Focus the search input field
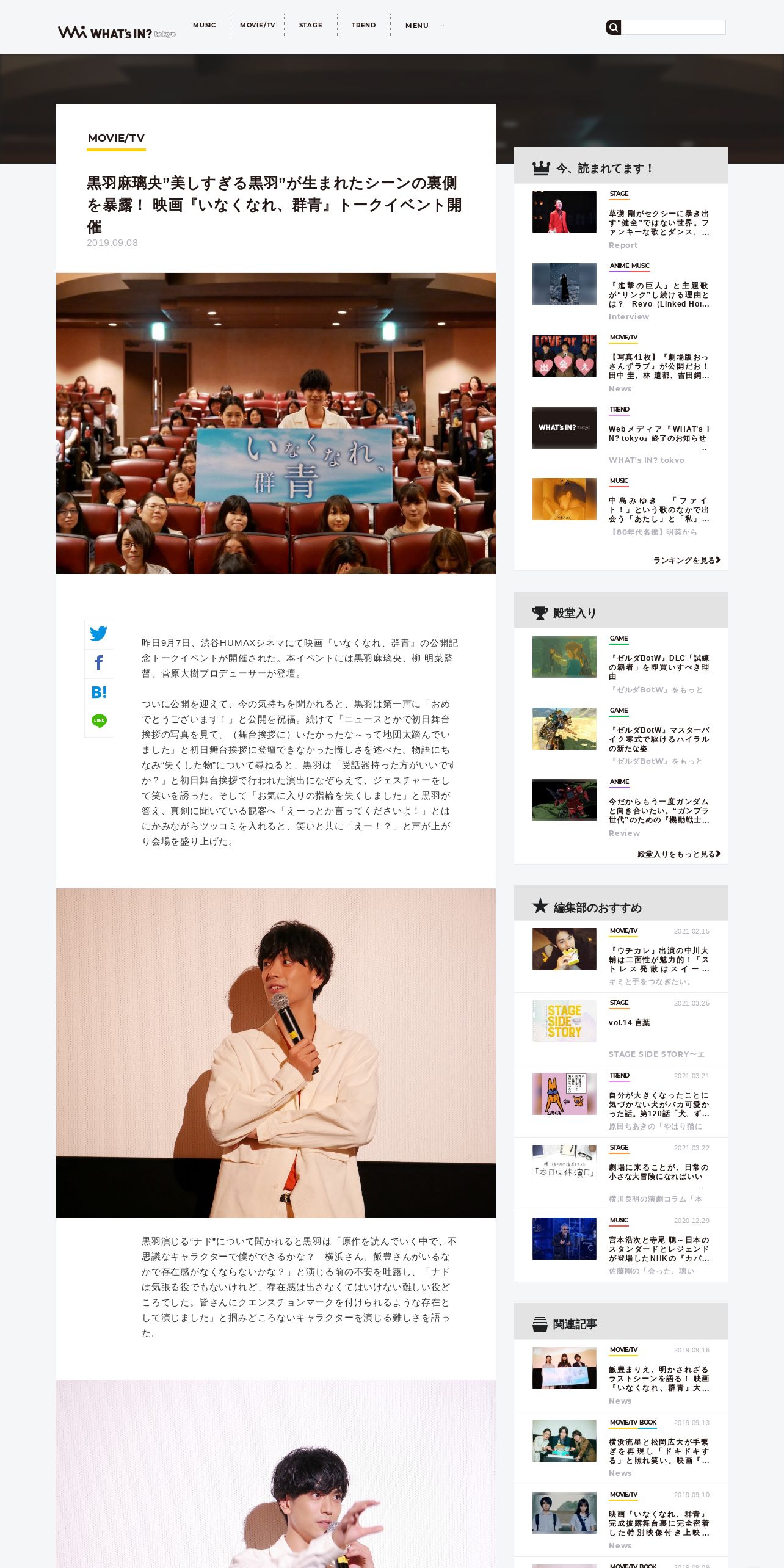 (x=673, y=27)
